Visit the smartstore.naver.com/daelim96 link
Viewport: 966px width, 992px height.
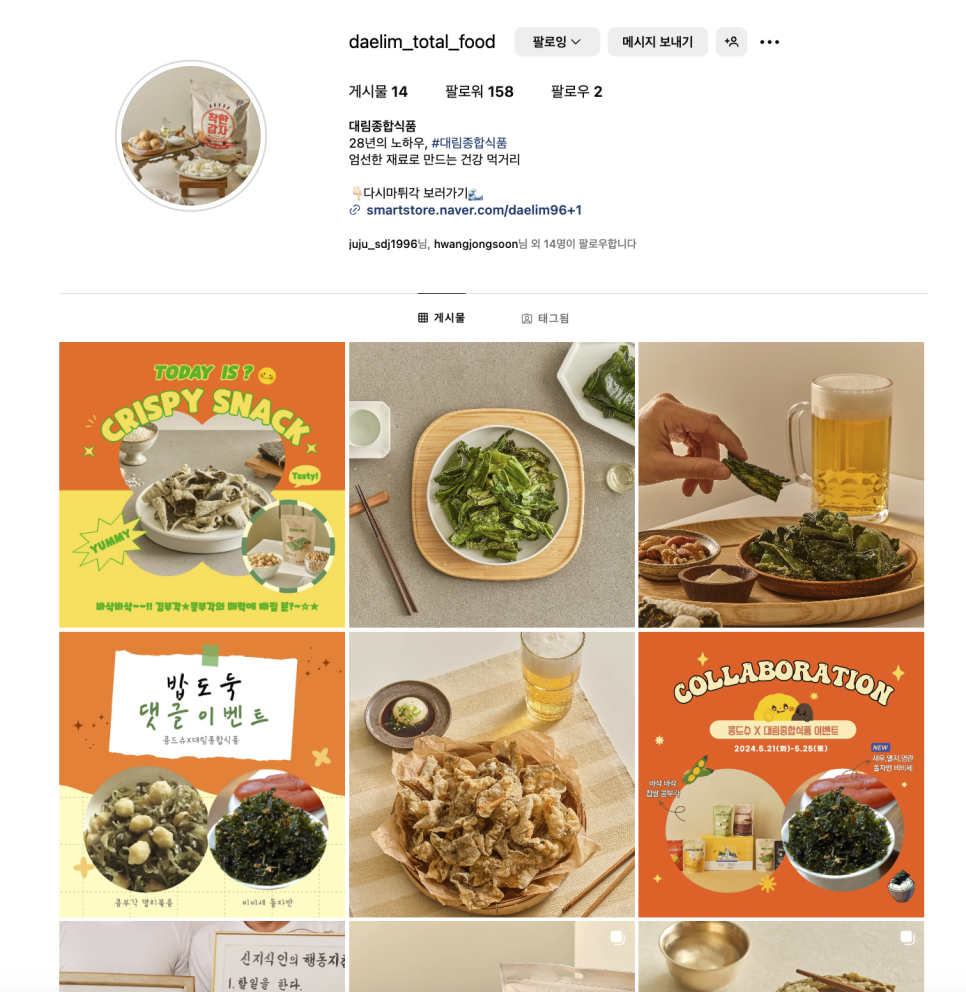pyautogui.click(x=473, y=210)
